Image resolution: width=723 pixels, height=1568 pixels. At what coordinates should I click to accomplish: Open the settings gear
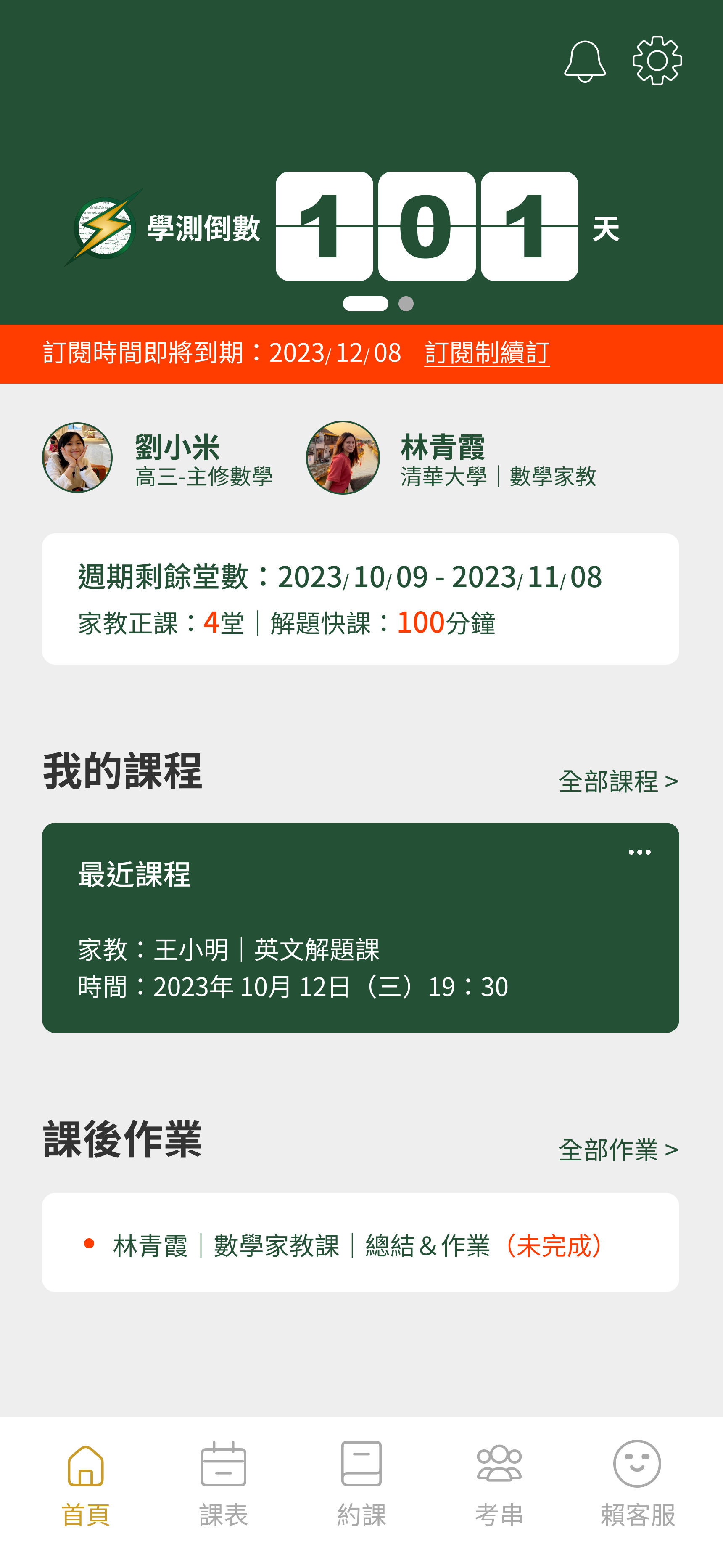(x=657, y=61)
